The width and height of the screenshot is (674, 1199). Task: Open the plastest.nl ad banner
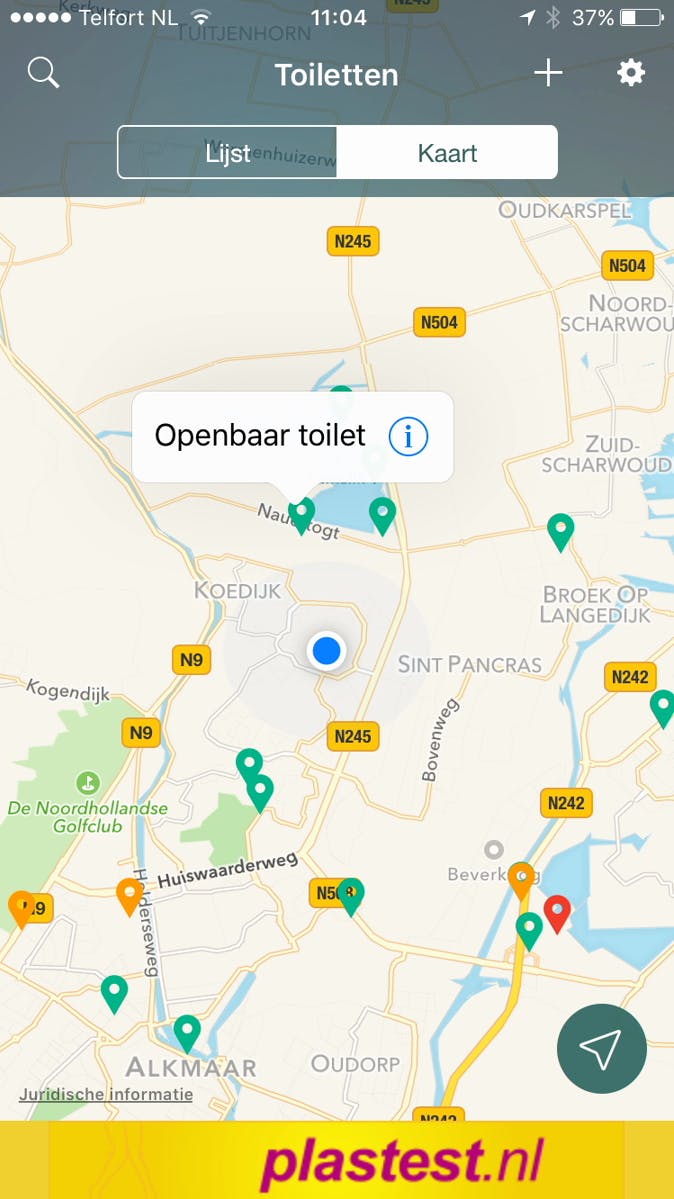click(337, 1160)
